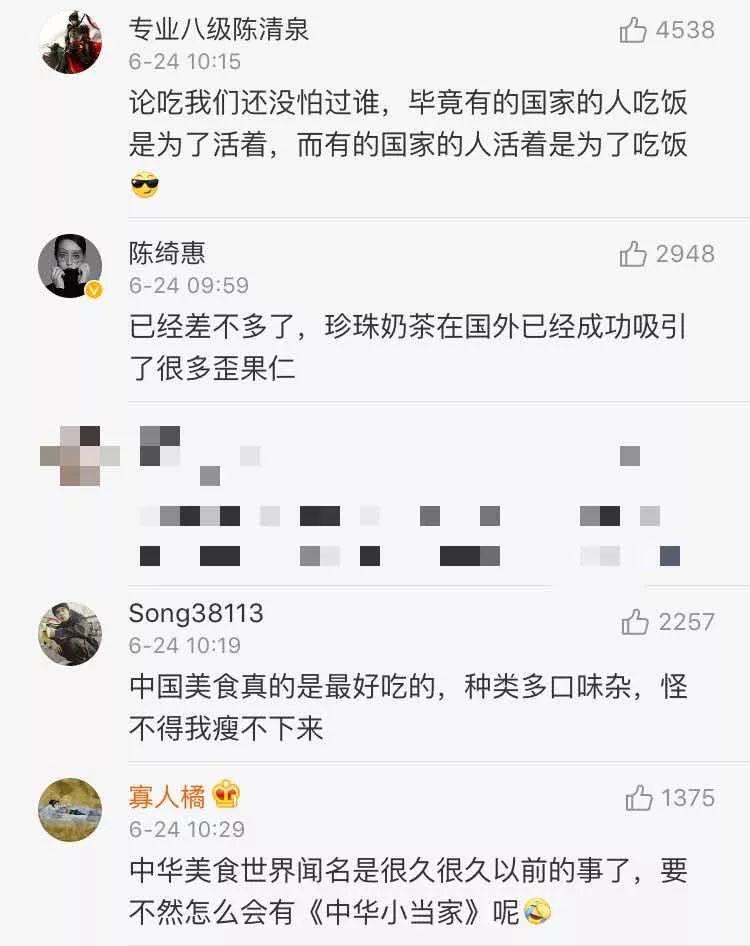Open the orange username 寡人橘
The width and height of the screenshot is (750, 946).
click(167, 796)
